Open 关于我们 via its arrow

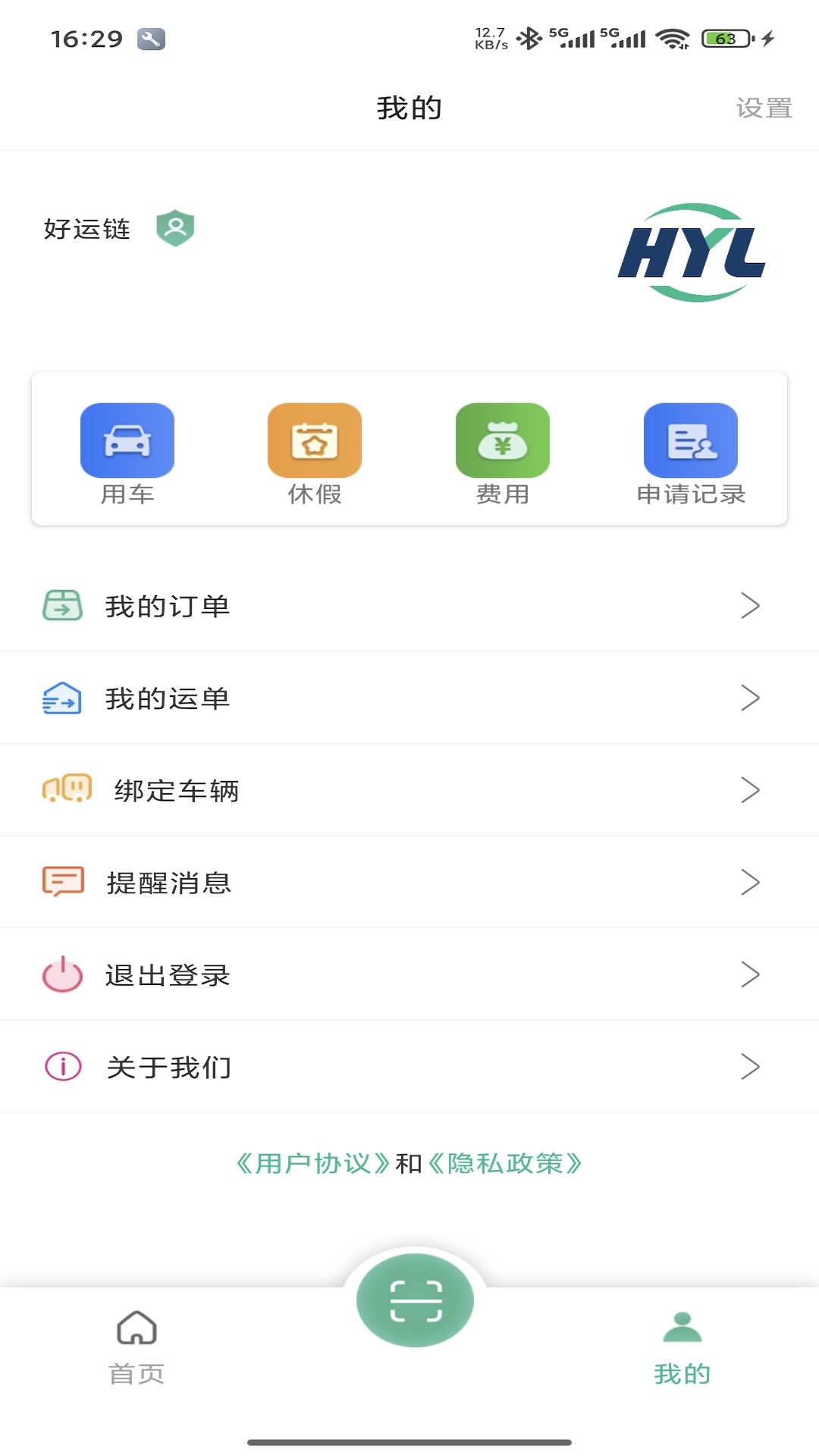(752, 1065)
